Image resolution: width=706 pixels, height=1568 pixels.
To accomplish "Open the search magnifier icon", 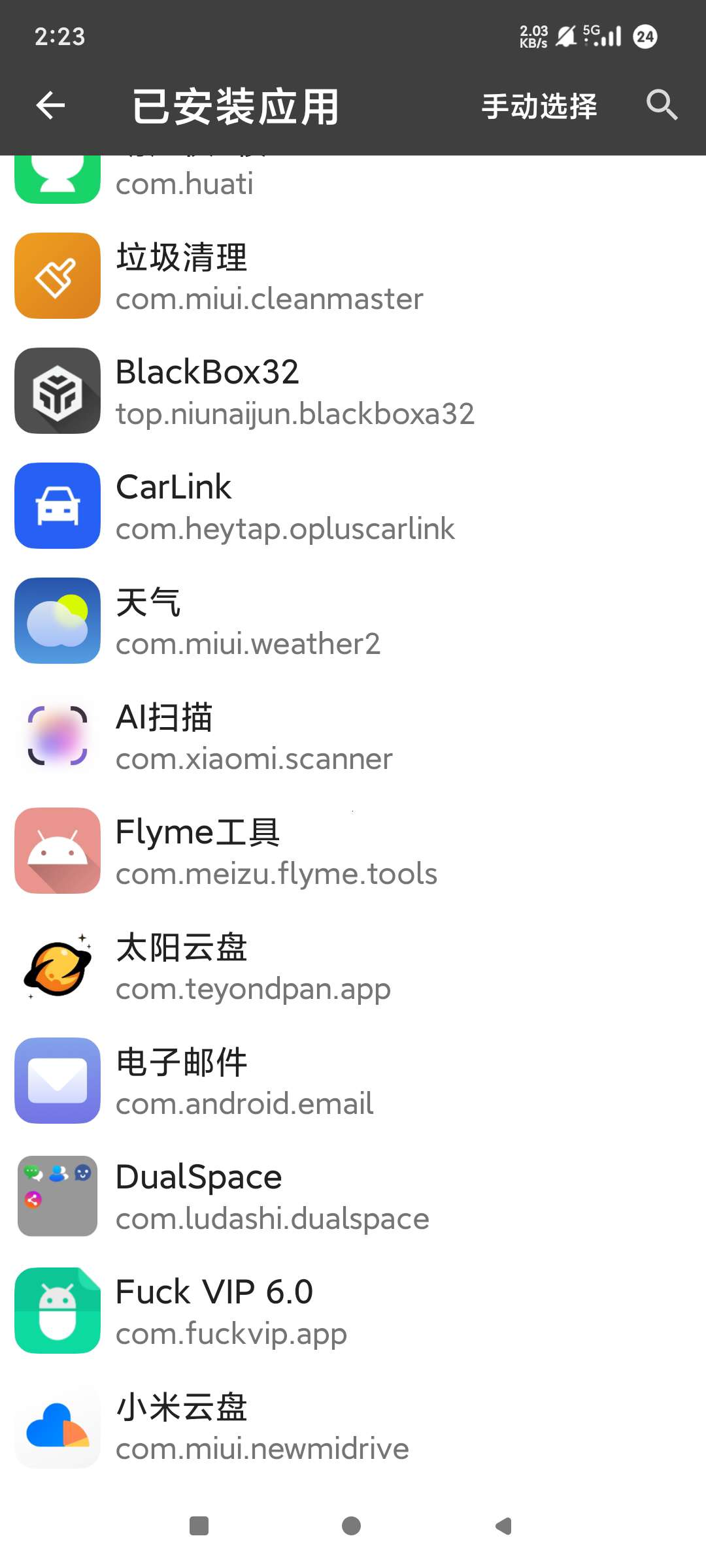I will 662,106.
